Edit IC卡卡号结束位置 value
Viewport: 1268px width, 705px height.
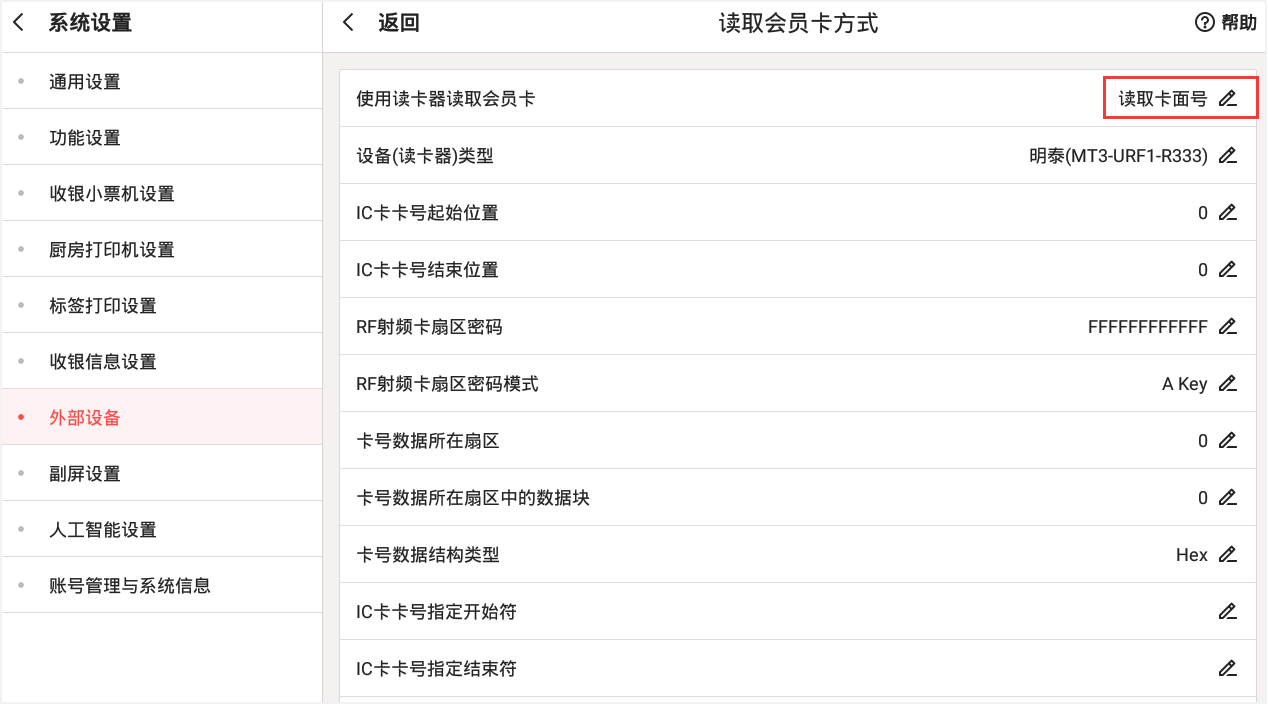1228,270
